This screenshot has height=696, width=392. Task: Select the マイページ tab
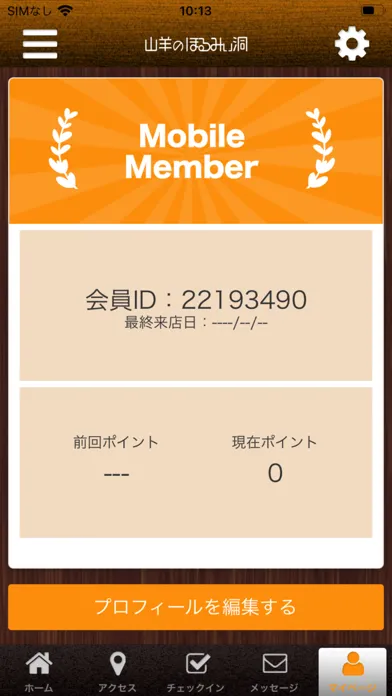point(352,672)
